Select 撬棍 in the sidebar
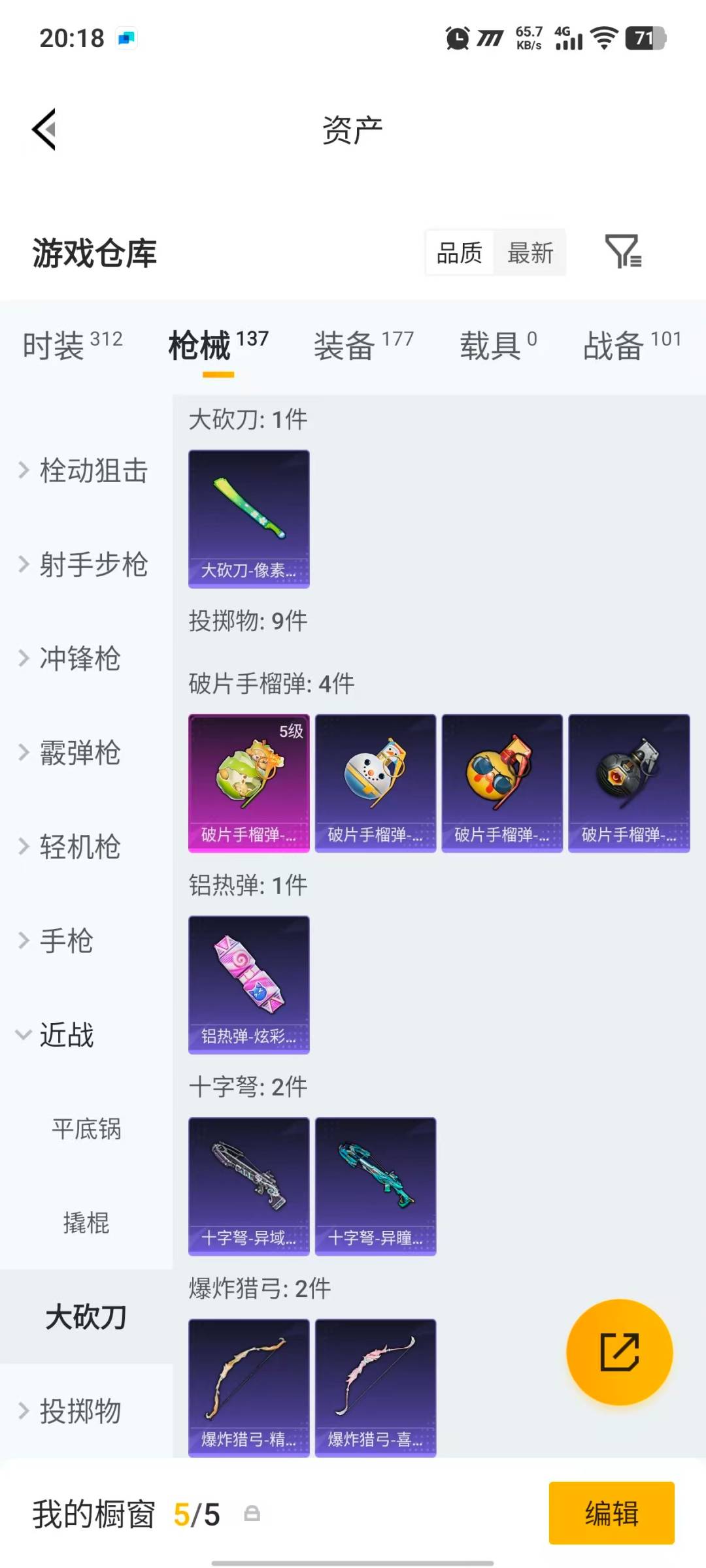706x1568 pixels. [x=86, y=1224]
